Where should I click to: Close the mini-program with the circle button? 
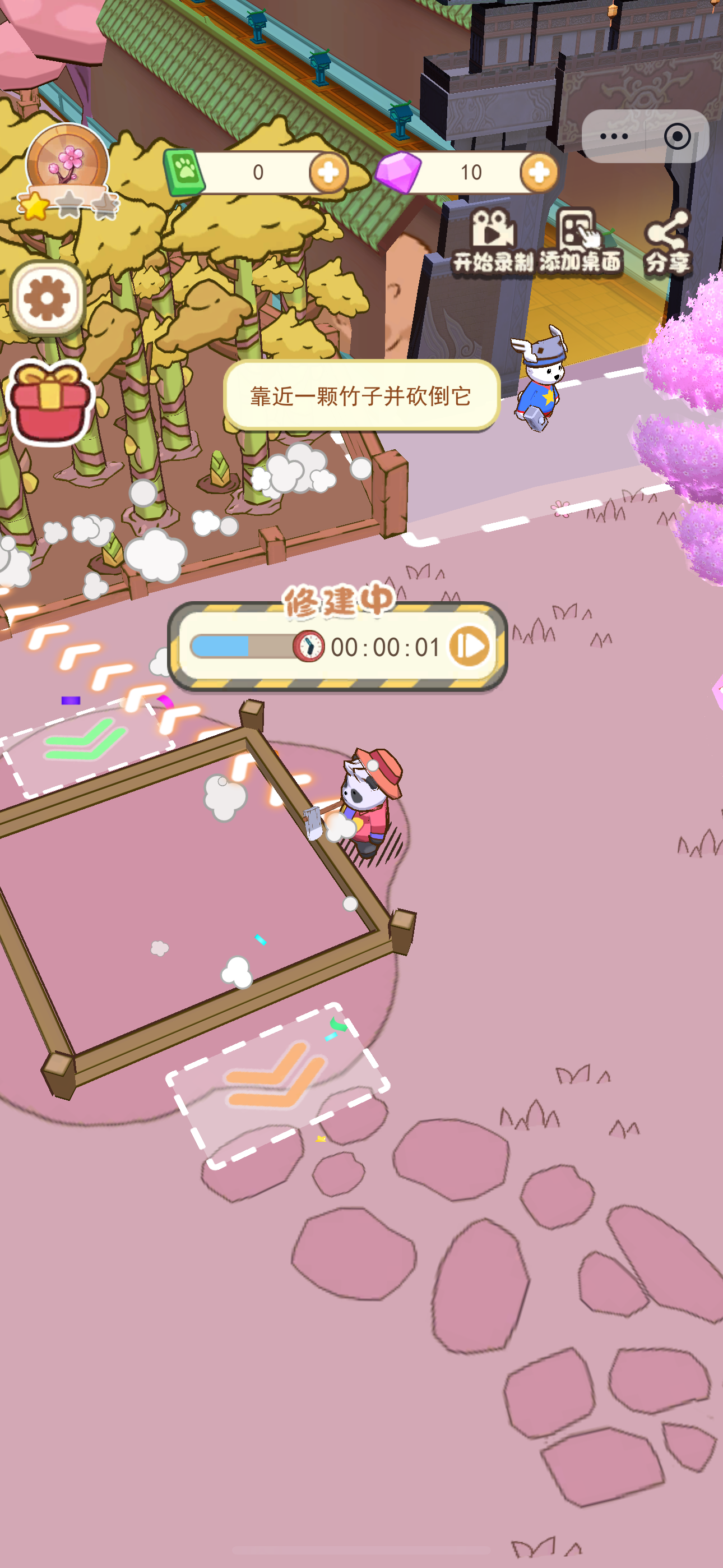click(676, 136)
